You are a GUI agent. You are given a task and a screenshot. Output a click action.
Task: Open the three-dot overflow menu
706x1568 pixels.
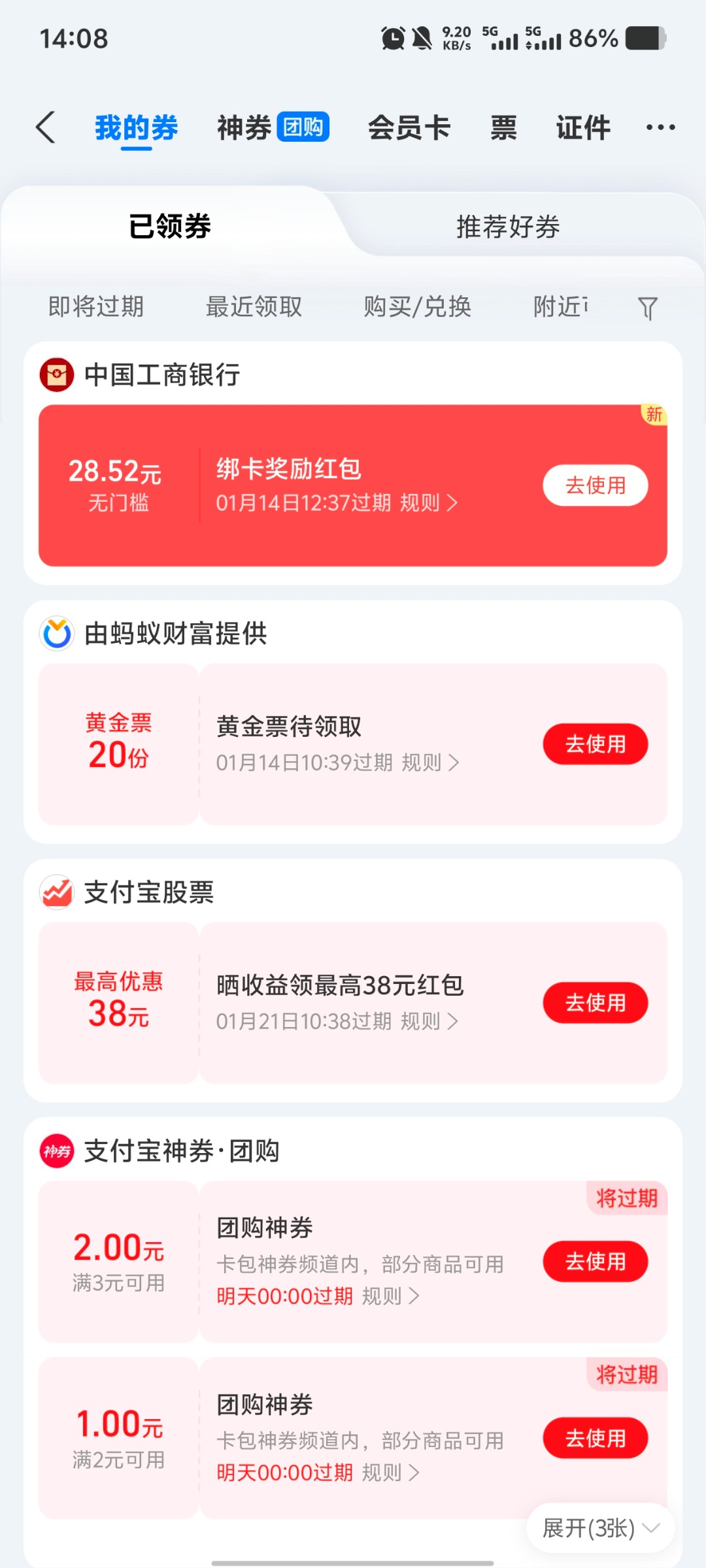[660, 127]
